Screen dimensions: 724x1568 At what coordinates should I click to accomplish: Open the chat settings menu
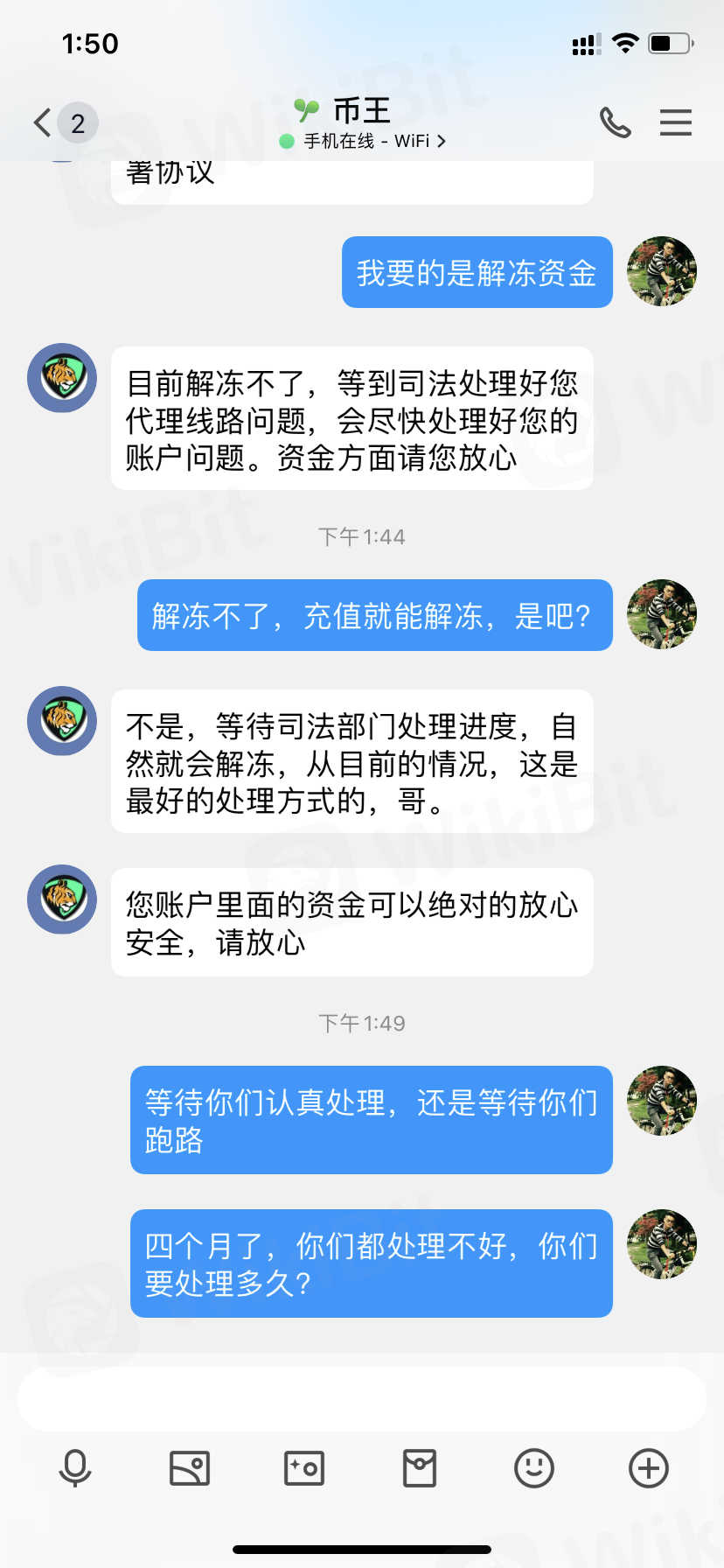[x=675, y=122]
